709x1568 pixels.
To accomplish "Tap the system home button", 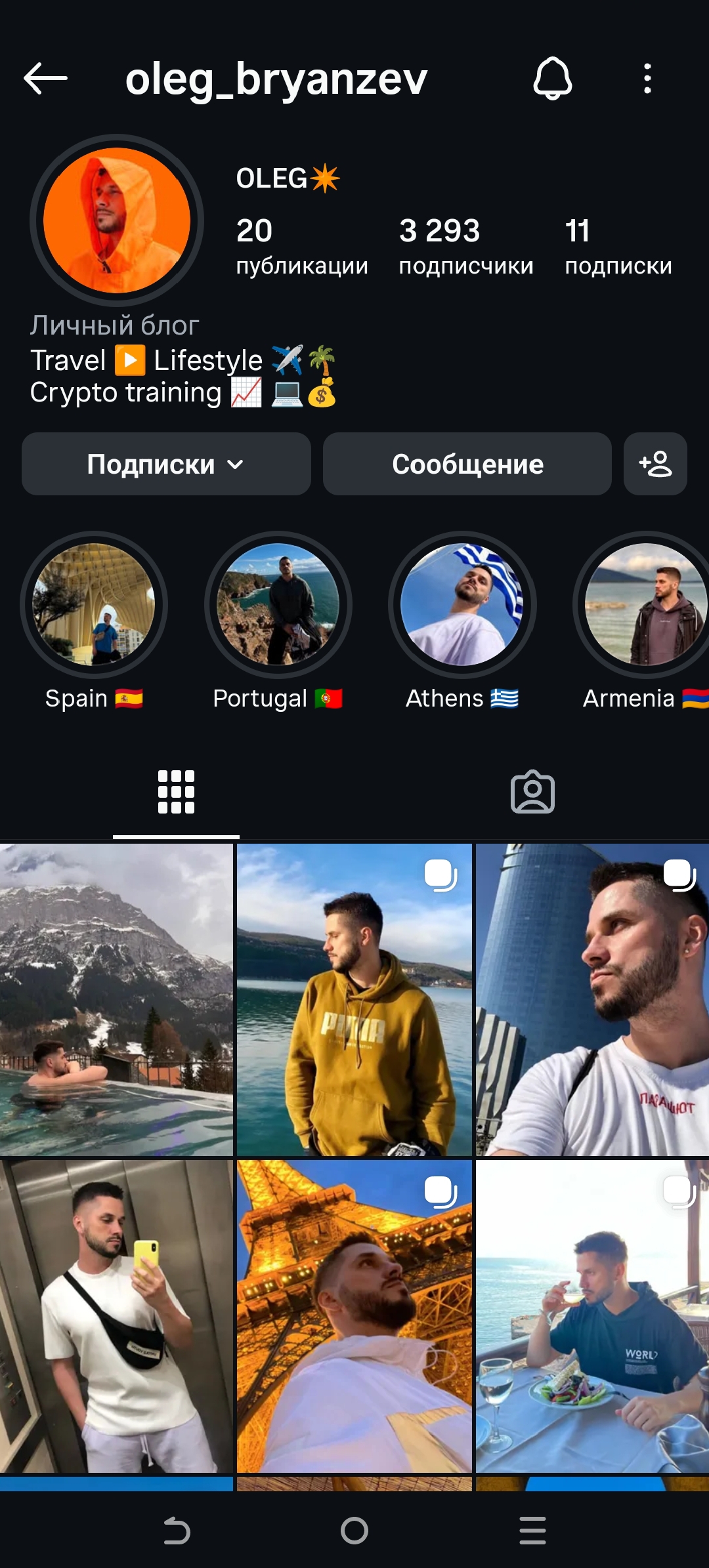I will pos(354,1531).
